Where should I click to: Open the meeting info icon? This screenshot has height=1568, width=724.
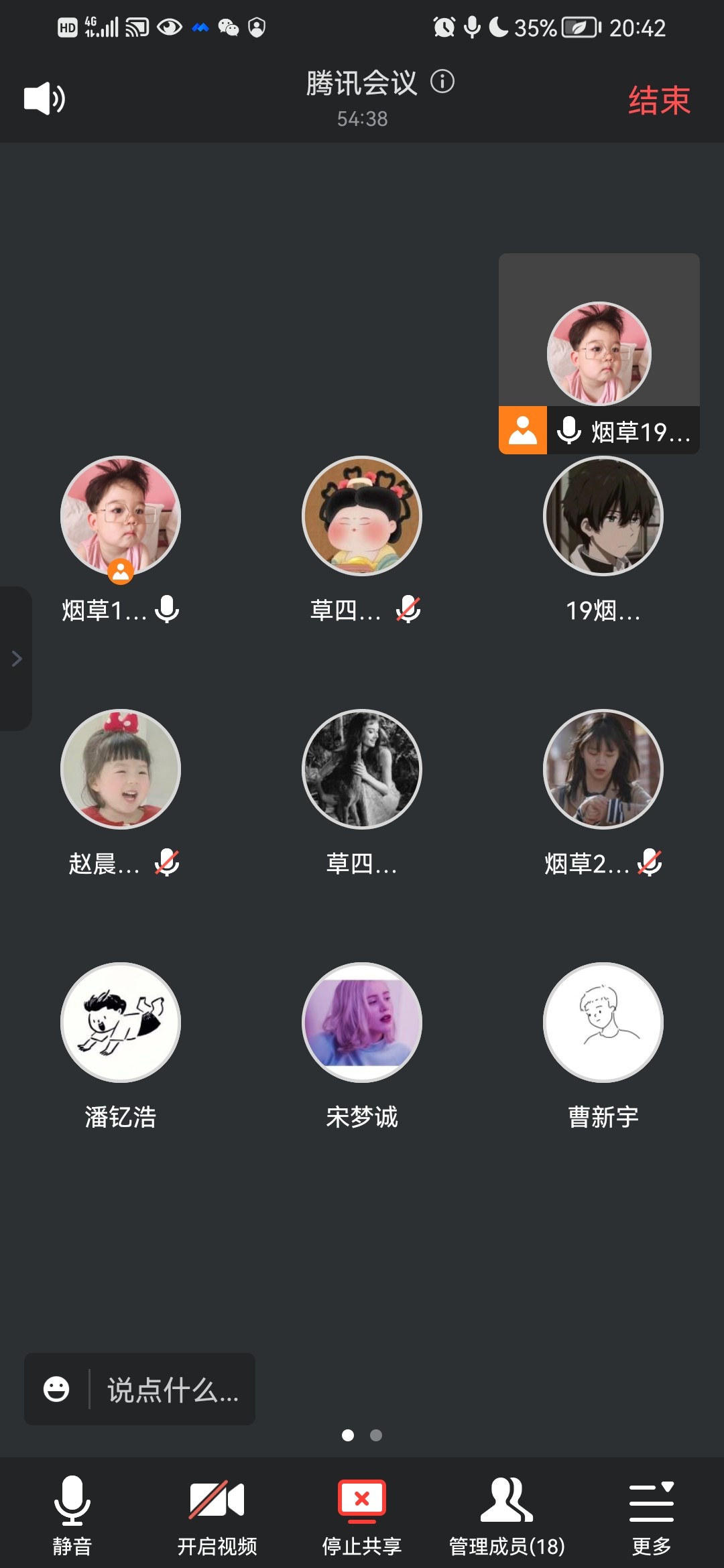coord(442,82)
